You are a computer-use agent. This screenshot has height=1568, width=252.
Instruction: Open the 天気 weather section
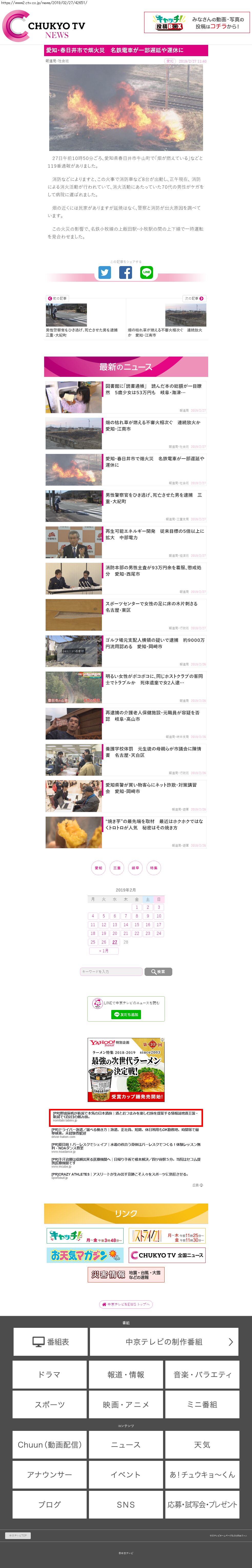pyautogui.click(x=202, y=1444)
